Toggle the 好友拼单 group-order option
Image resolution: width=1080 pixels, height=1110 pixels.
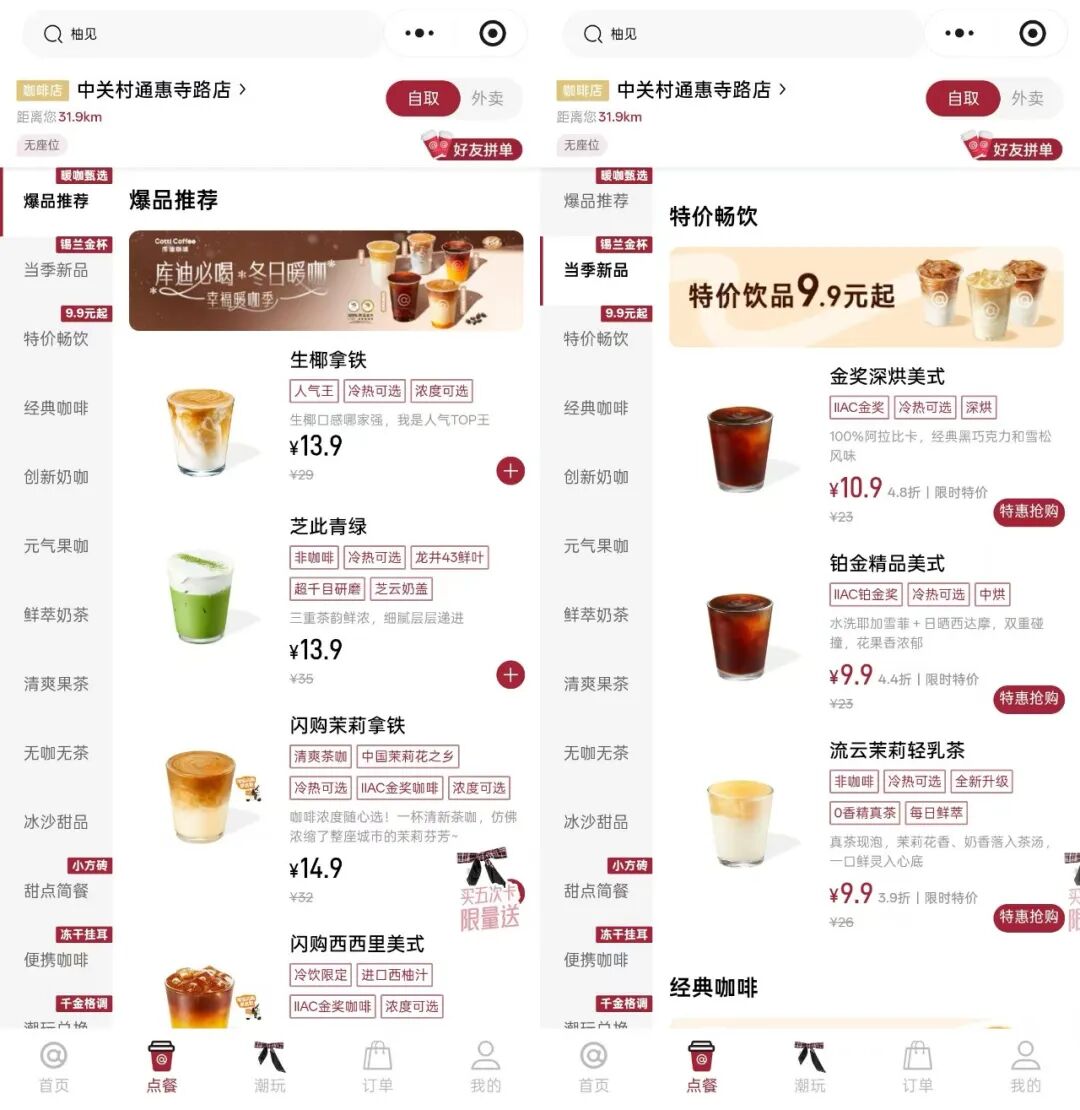tap(470, 146)
